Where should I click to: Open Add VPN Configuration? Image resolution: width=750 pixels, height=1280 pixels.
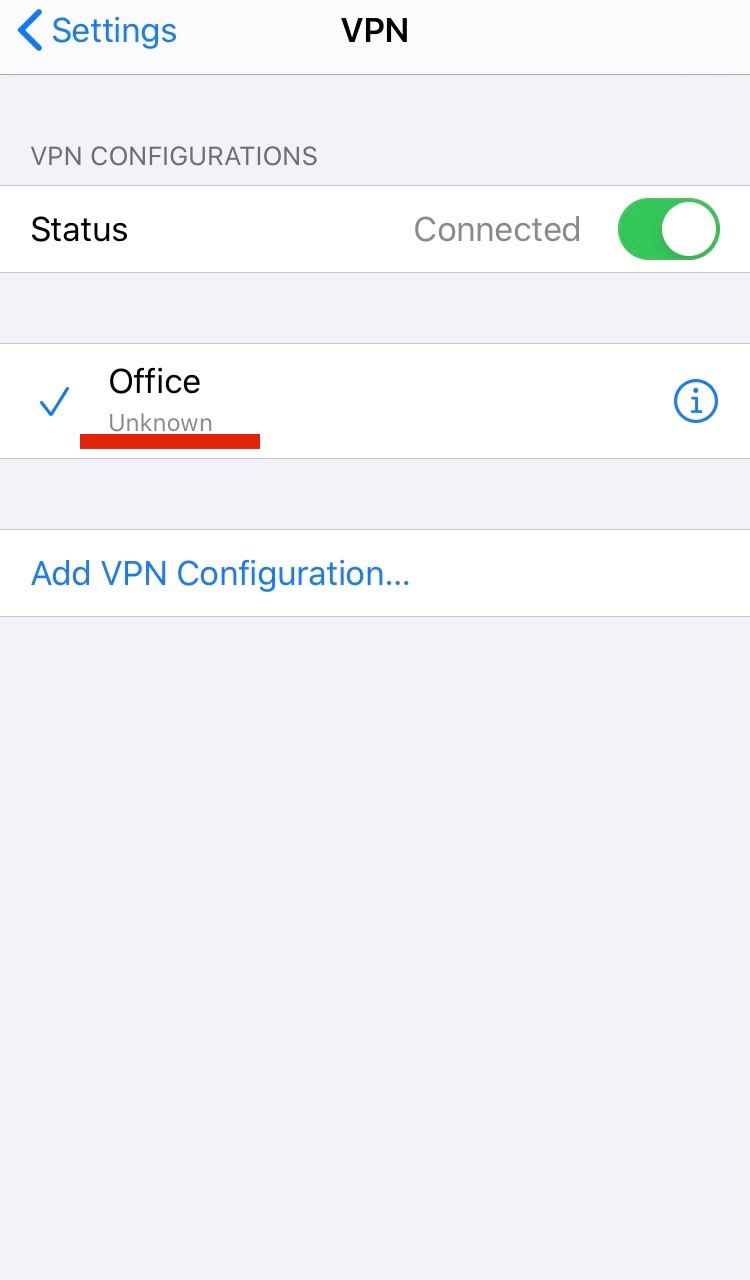click(220, 573)
